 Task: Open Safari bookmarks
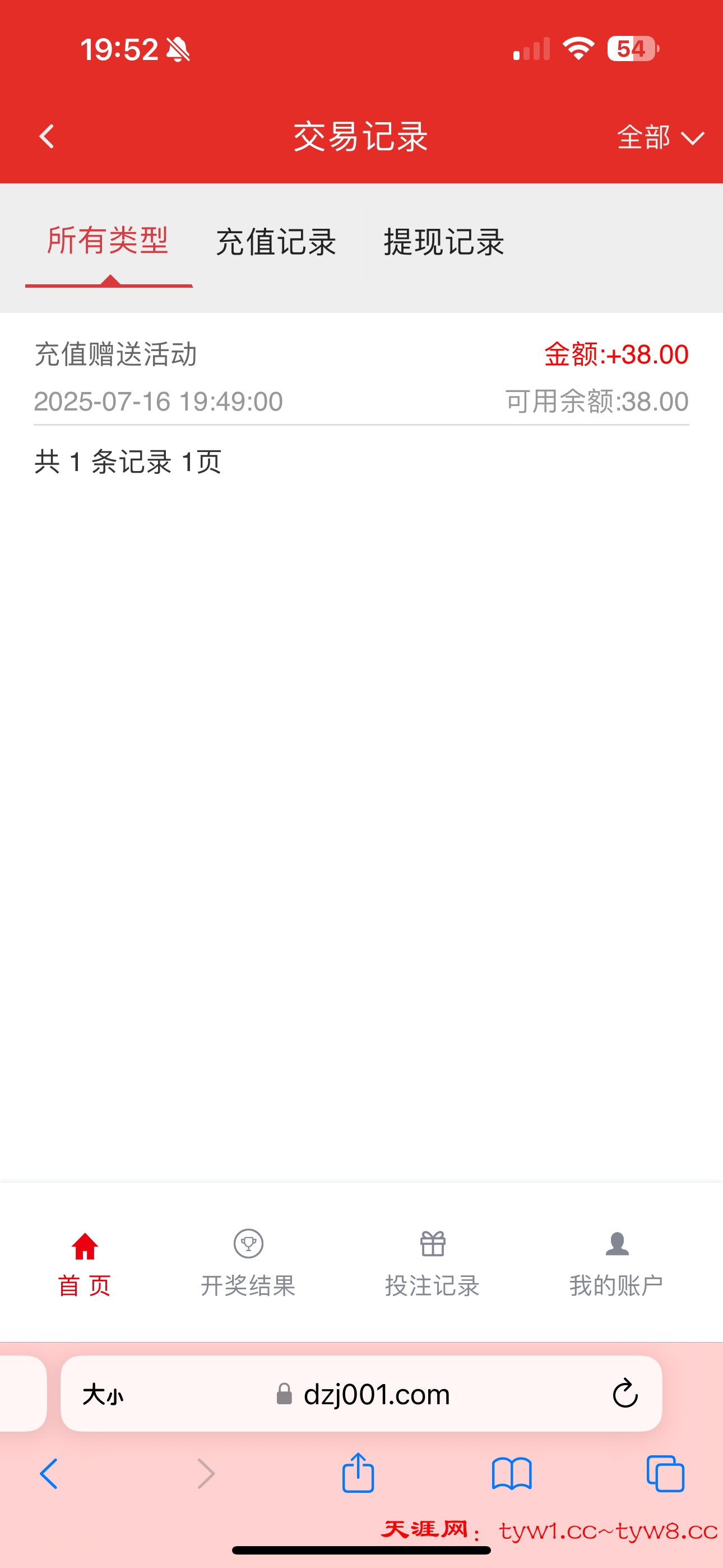tap(512, 1474)
